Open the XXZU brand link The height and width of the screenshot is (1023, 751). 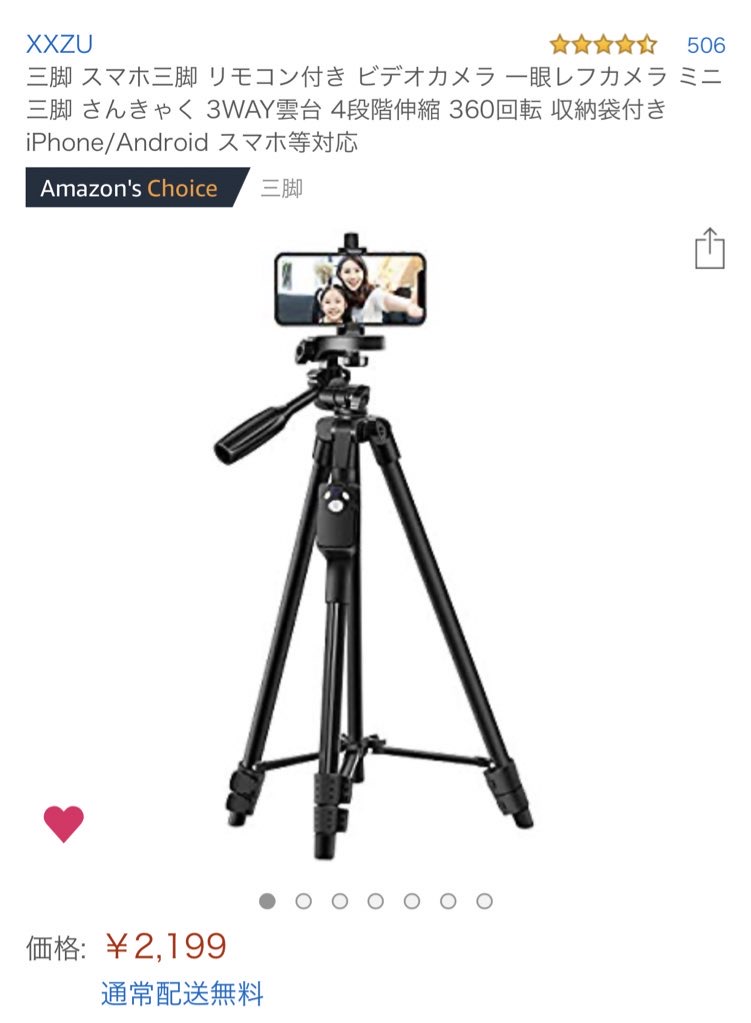[59, 45]
